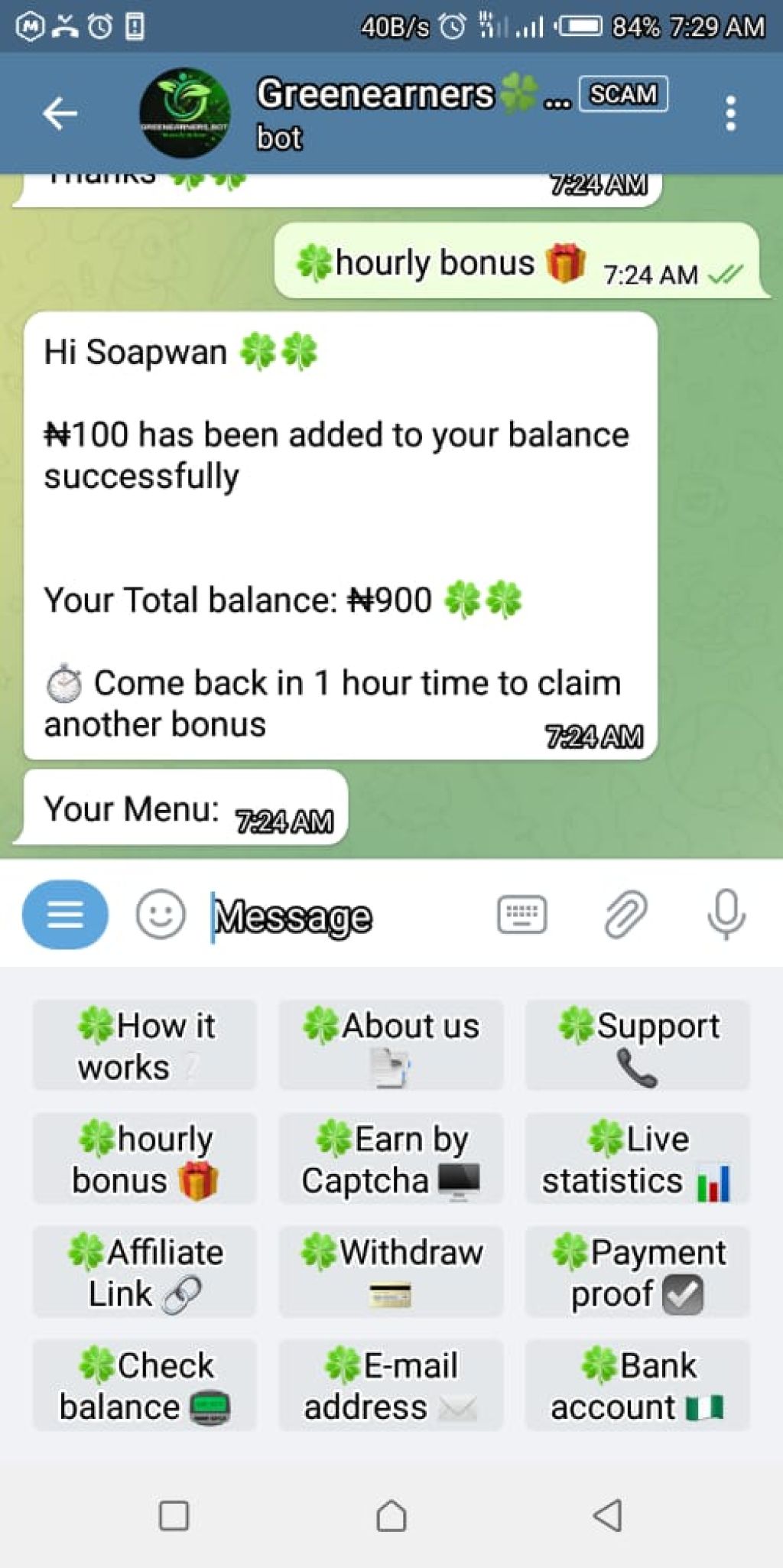Select Earn by Captcha
Screen dimensions: 783x1568
[391, 1158]
